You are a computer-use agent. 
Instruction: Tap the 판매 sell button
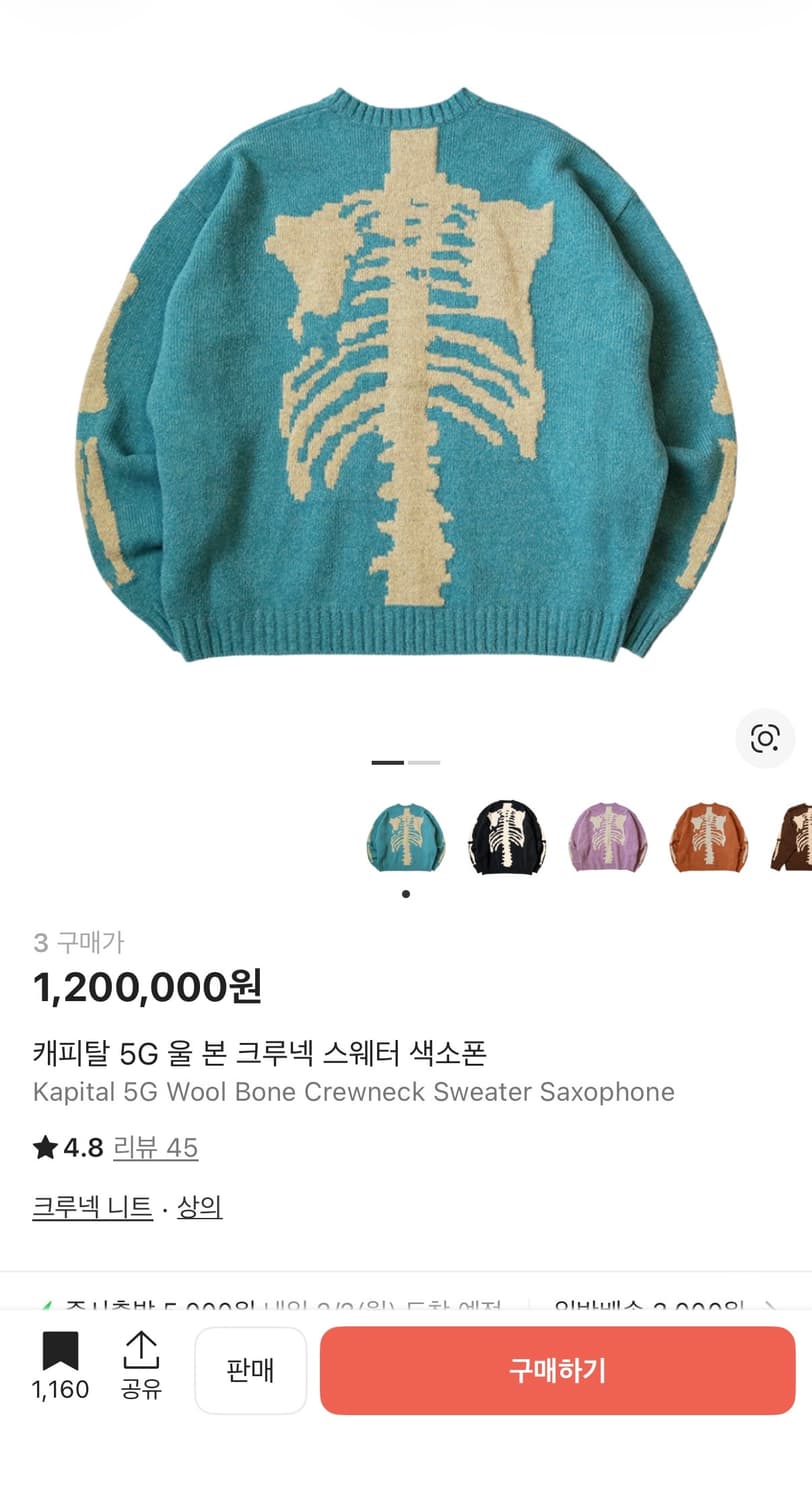[250, 1371]
